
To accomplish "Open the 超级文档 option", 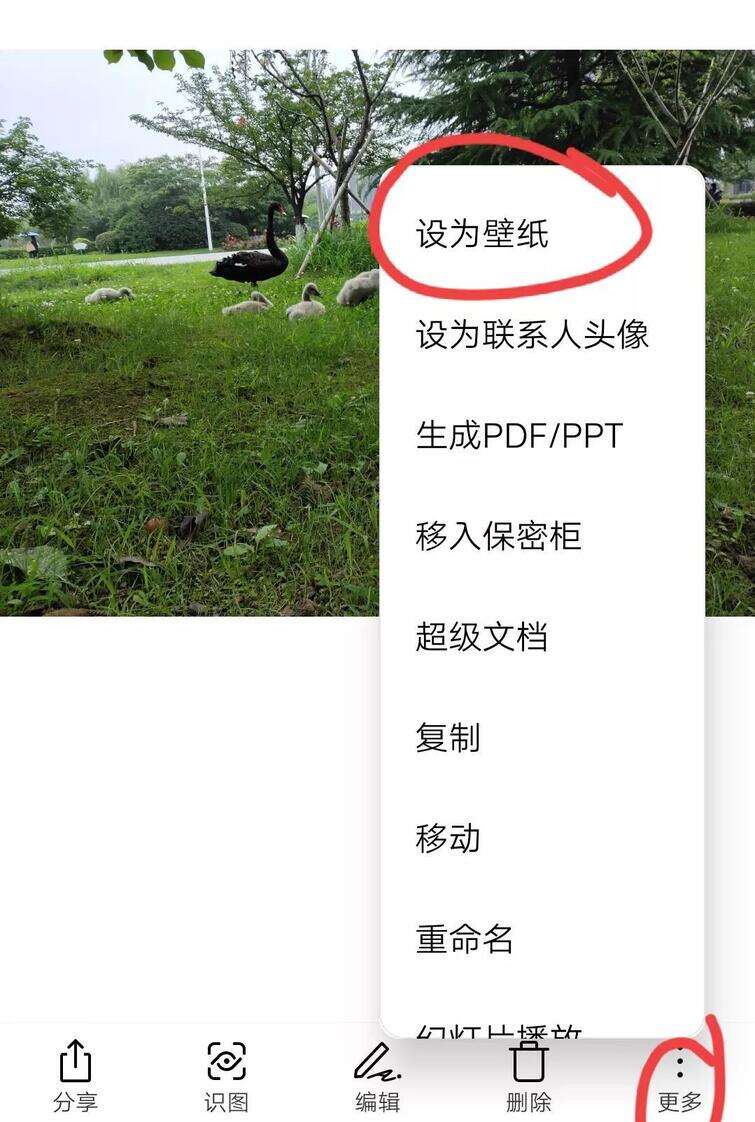I will click(481, 637).
